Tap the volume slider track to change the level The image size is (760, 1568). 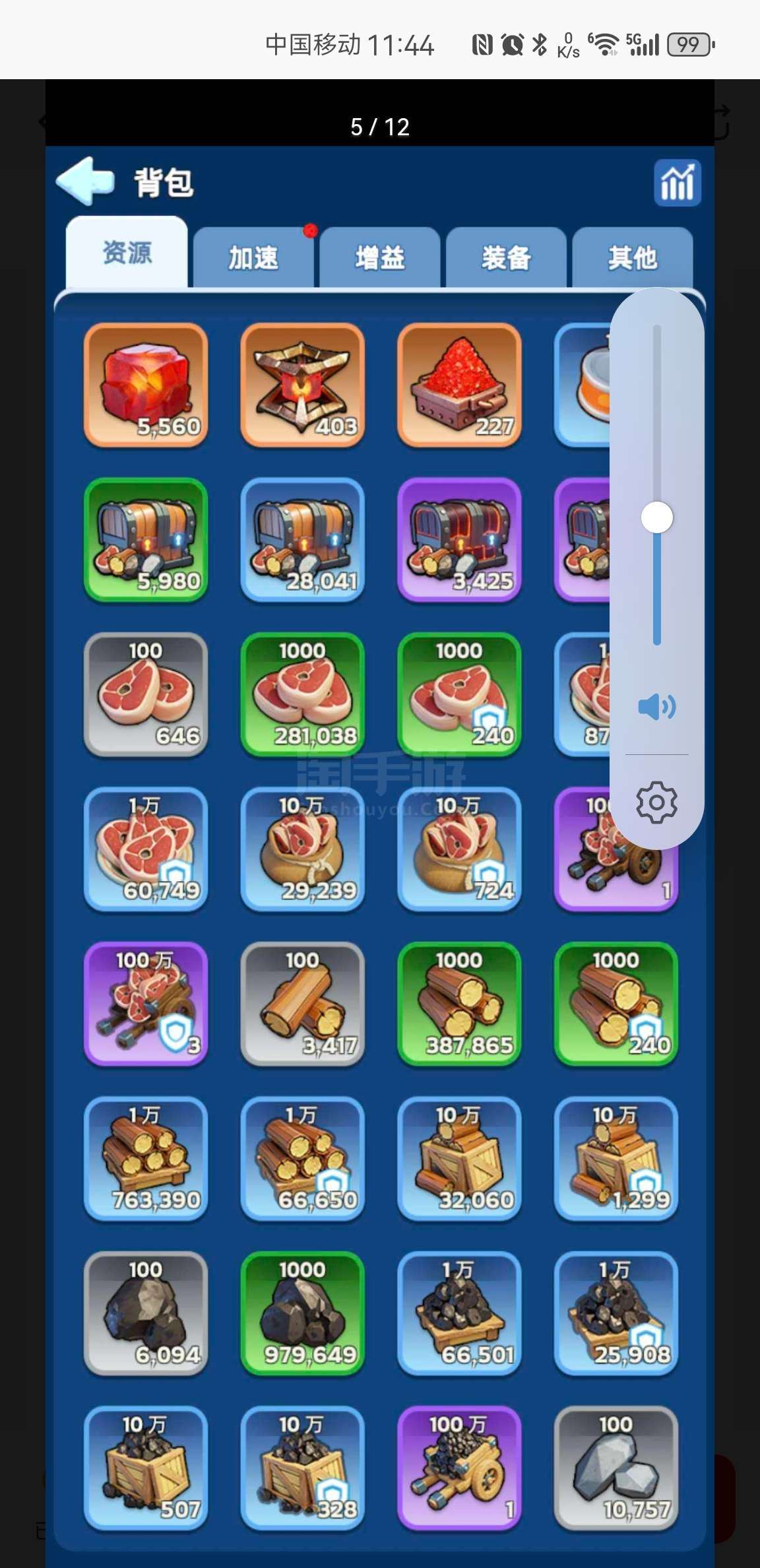657,485
